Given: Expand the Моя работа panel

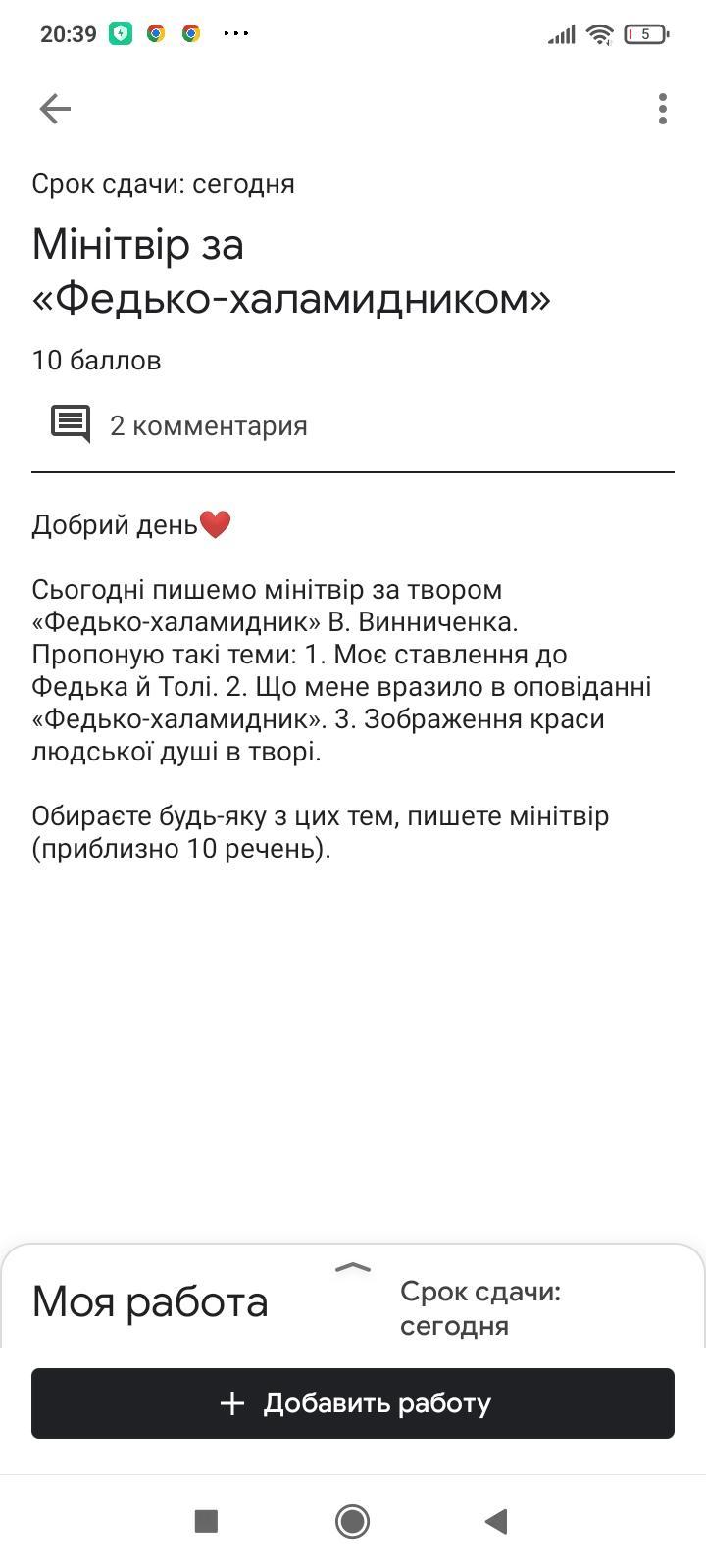Looking at the screenshot, I should [x=352, y=1268].
